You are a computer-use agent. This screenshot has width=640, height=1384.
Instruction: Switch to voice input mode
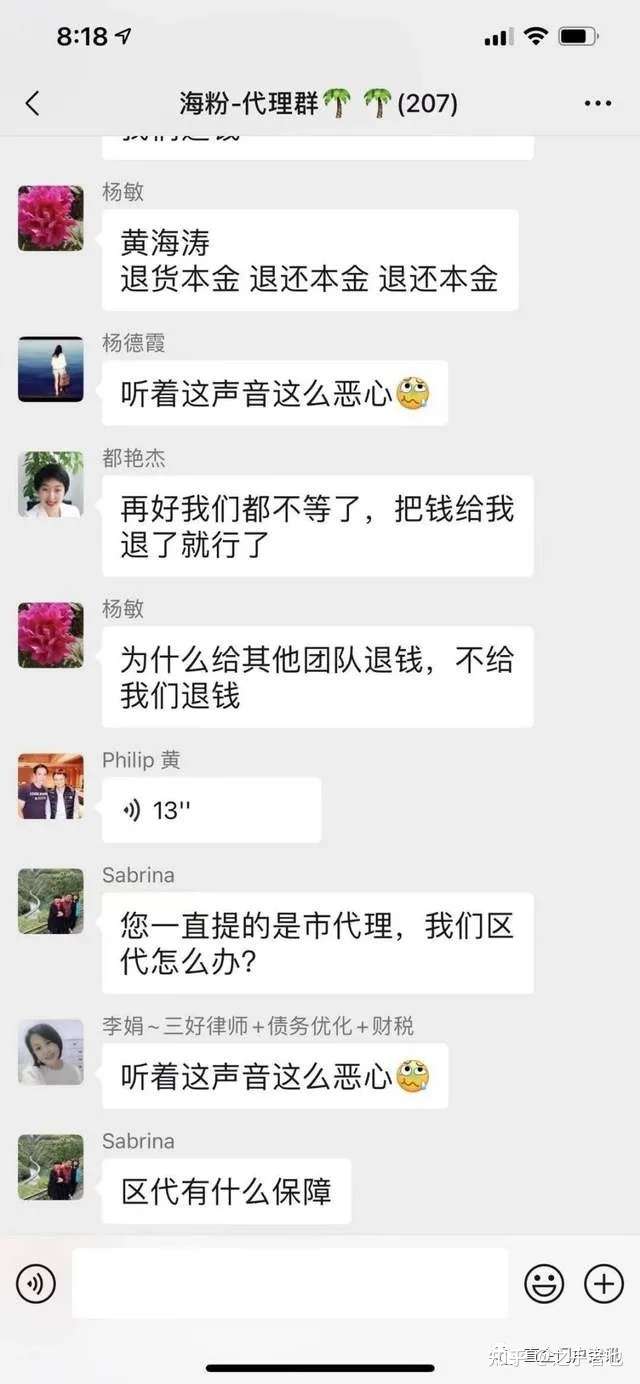[x=36, y=1283]
